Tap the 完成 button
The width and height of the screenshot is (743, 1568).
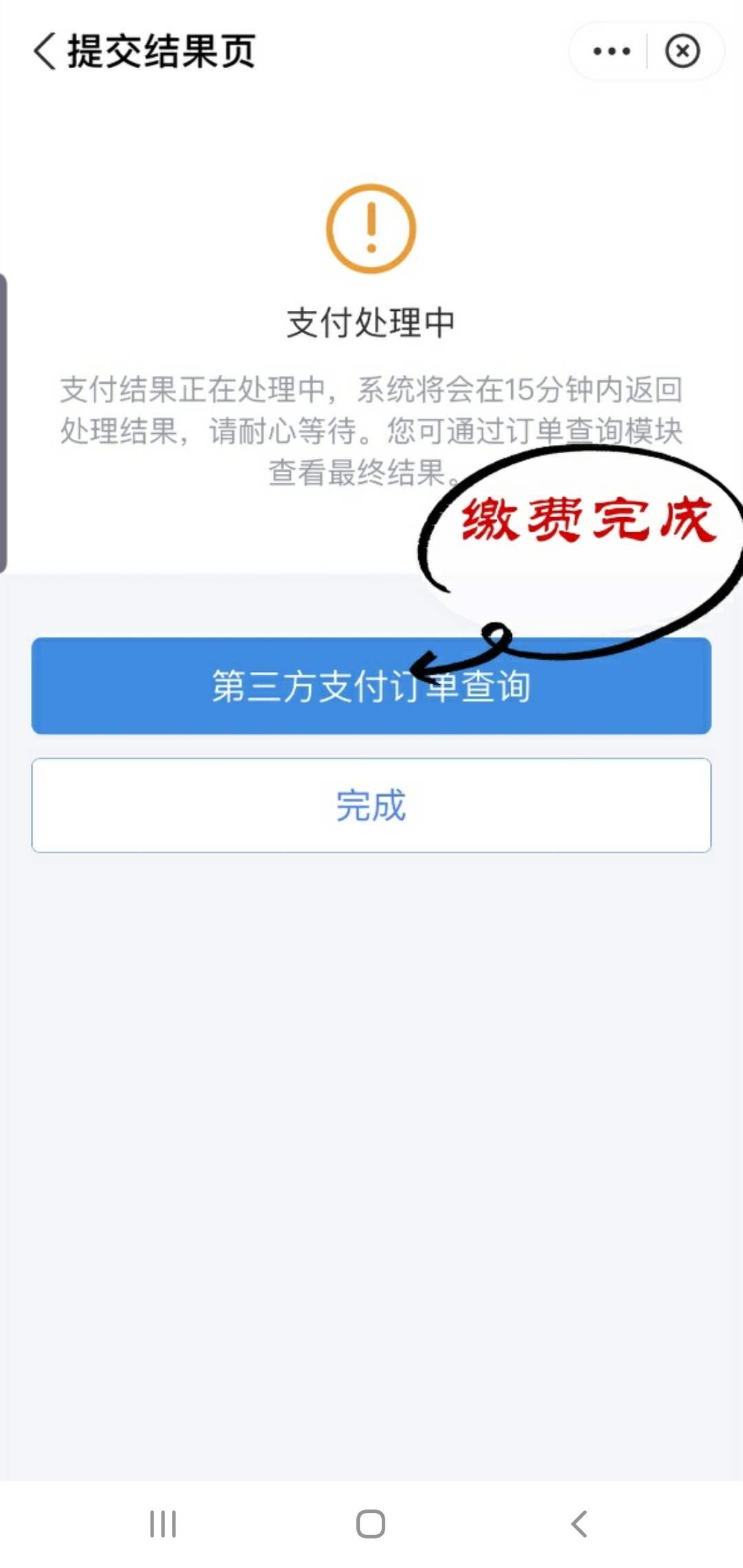(x=371, y=805)
